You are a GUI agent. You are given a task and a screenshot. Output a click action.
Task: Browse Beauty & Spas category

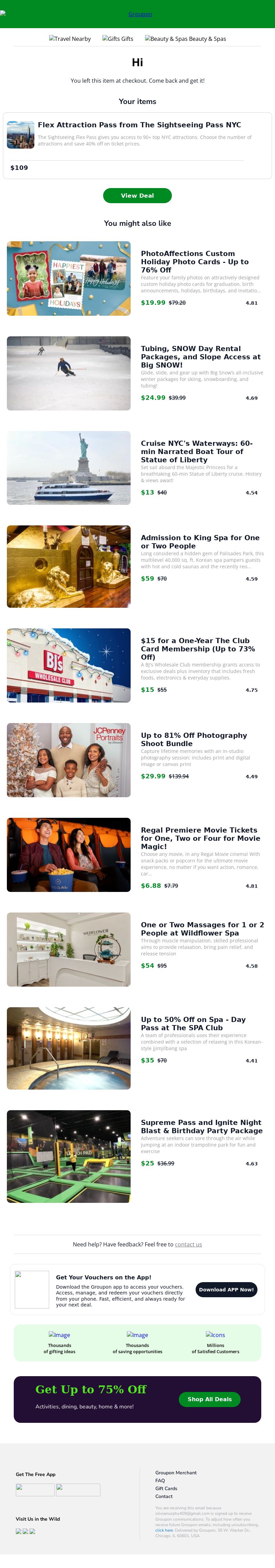coord(185,39)
